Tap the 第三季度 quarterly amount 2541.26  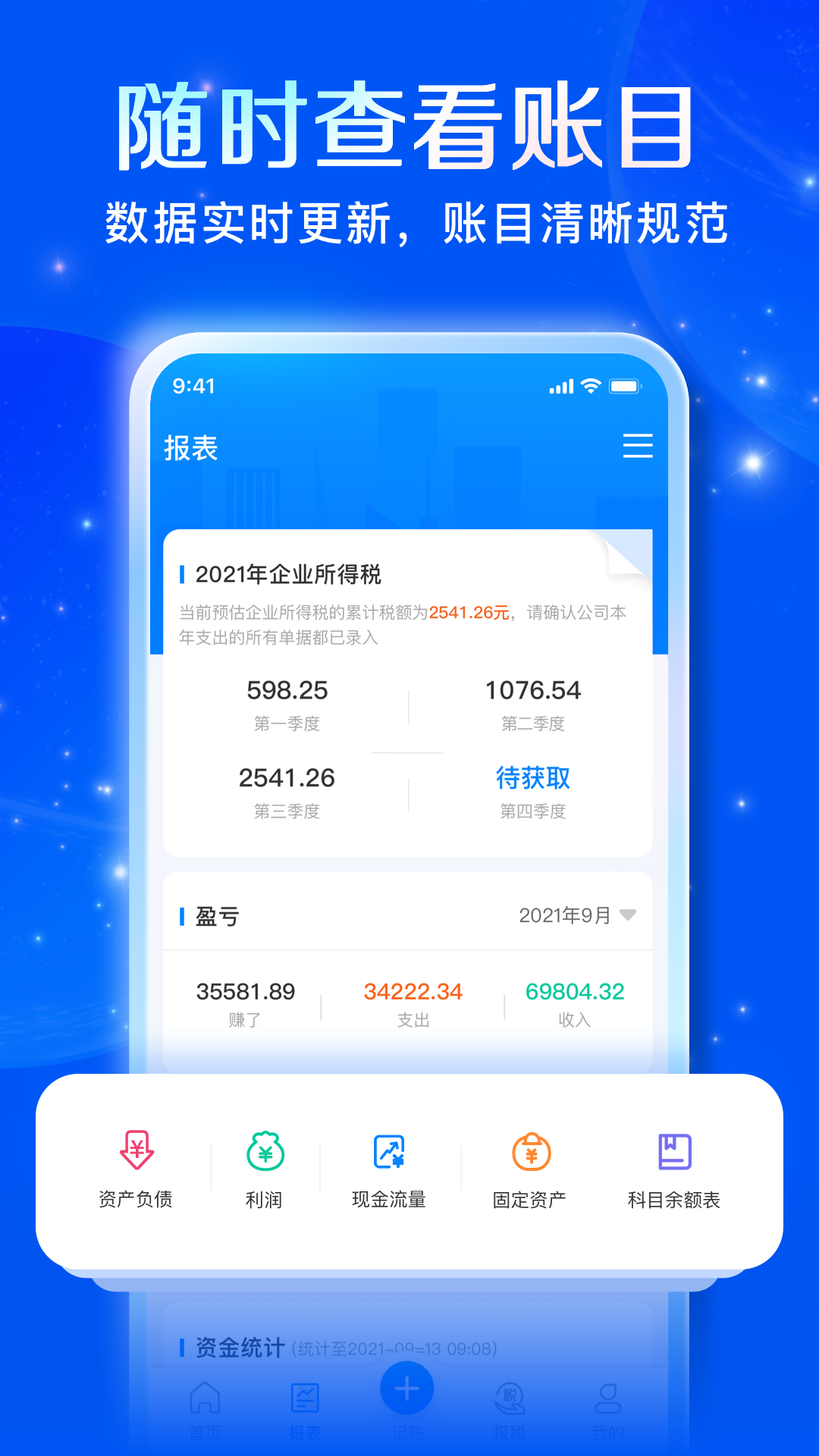pos(285,777)
